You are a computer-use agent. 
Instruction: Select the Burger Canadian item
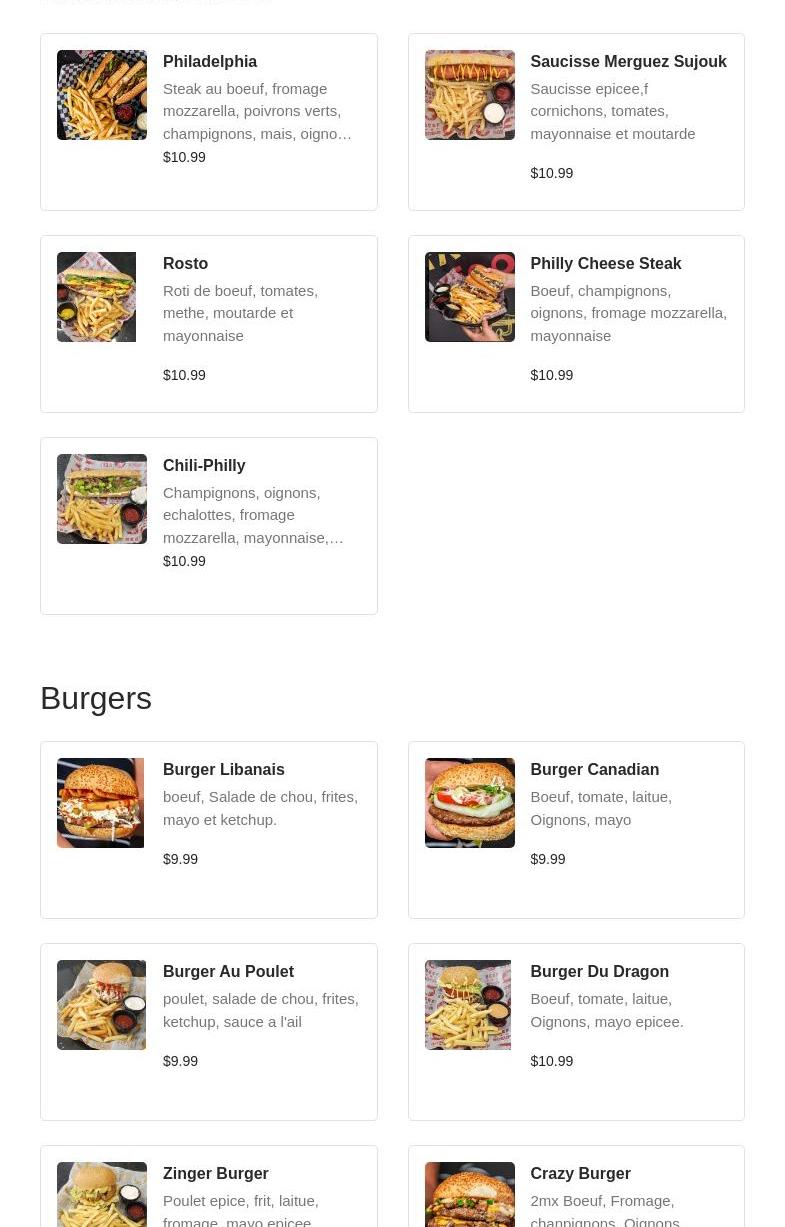click(x=576, y=830)
